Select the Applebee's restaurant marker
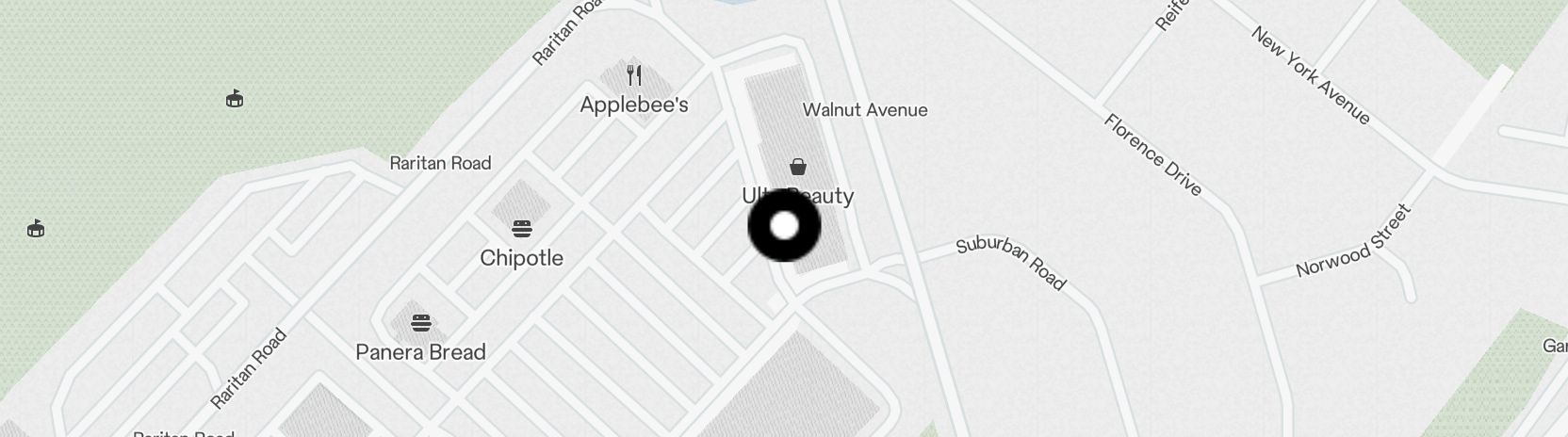The image size is (1568, 437). click(635, 75)
